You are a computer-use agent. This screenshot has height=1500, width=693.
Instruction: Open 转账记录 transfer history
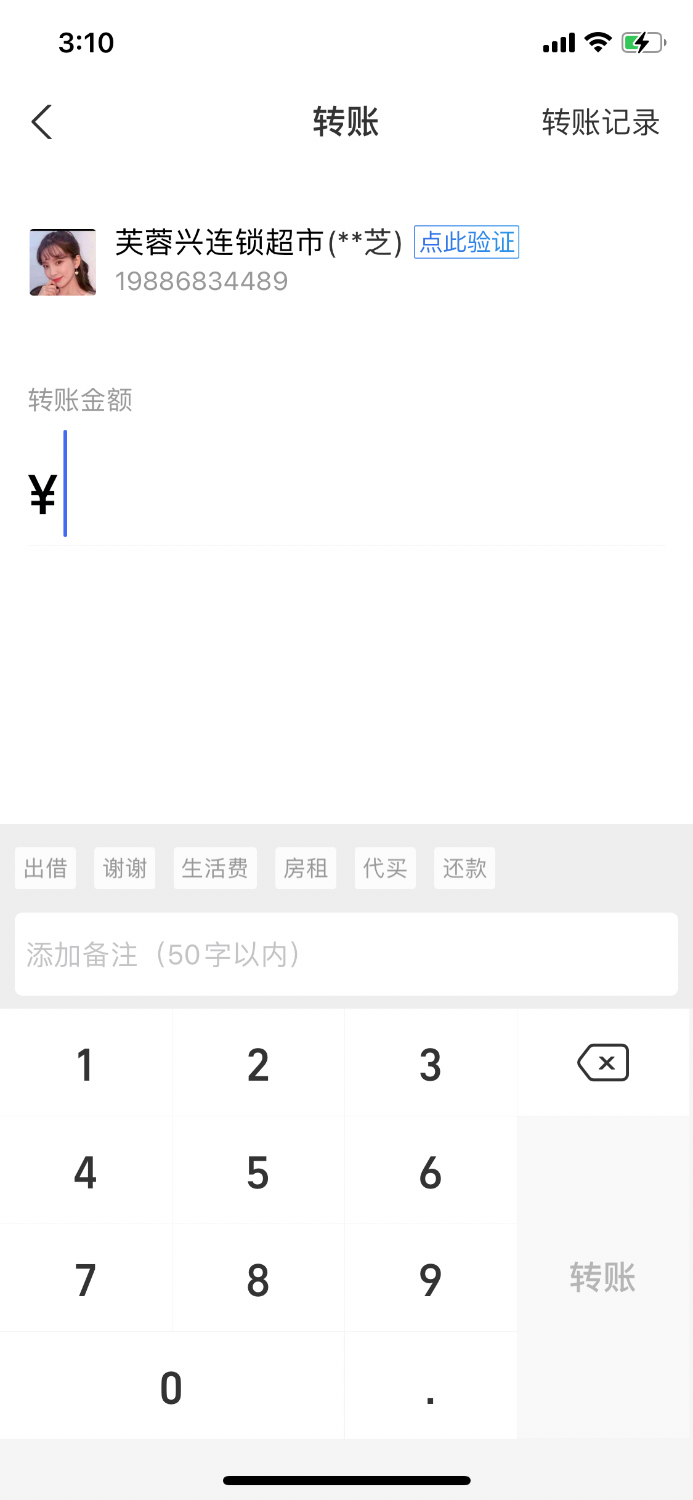coord(601,122)
